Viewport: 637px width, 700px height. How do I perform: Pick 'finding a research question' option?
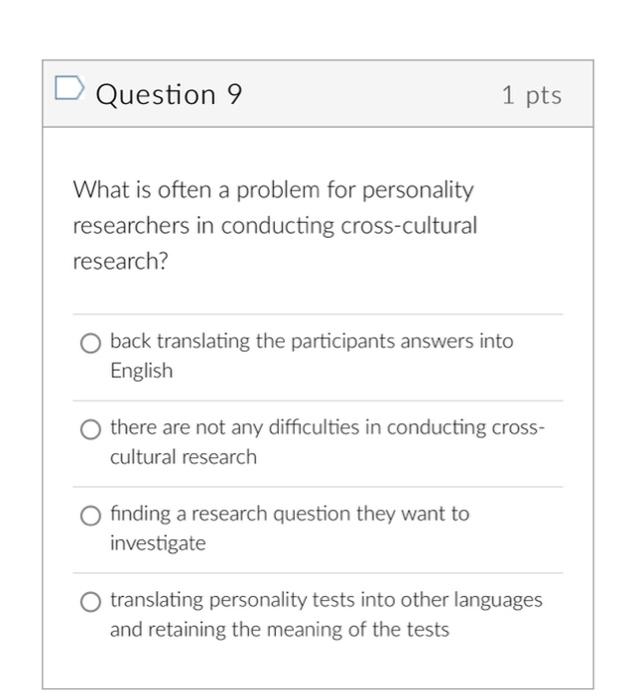click(91, 516)
